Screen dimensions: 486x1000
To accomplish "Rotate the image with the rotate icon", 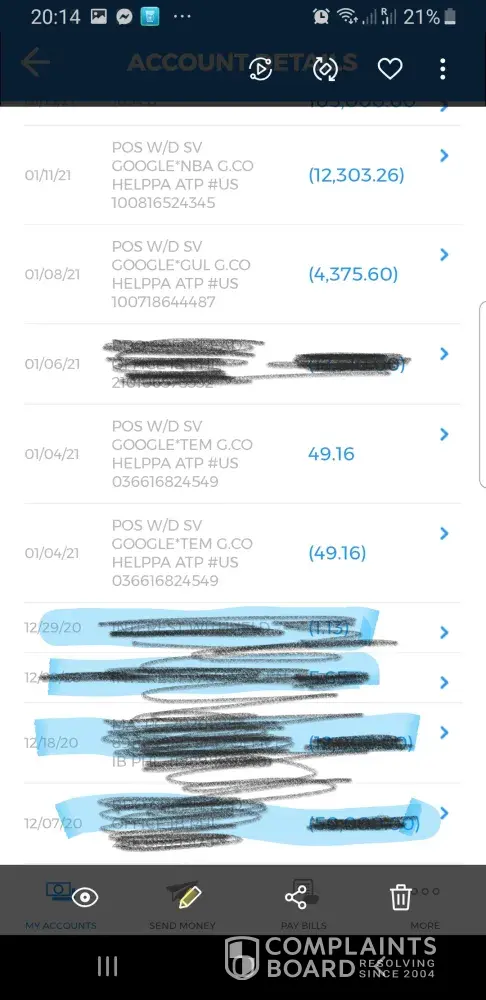I will (325, 69).
